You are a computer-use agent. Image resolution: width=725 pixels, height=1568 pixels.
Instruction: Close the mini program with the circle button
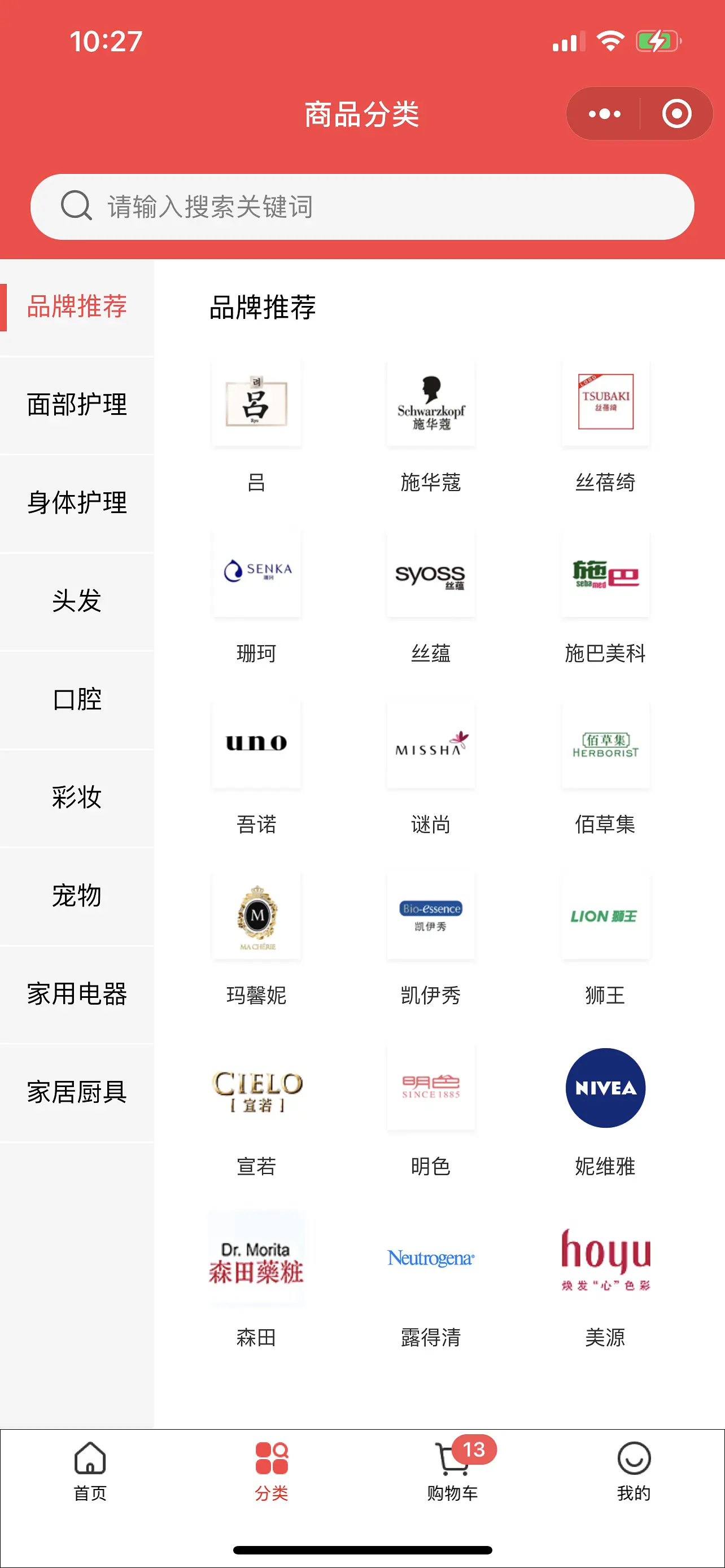[676, 114]
